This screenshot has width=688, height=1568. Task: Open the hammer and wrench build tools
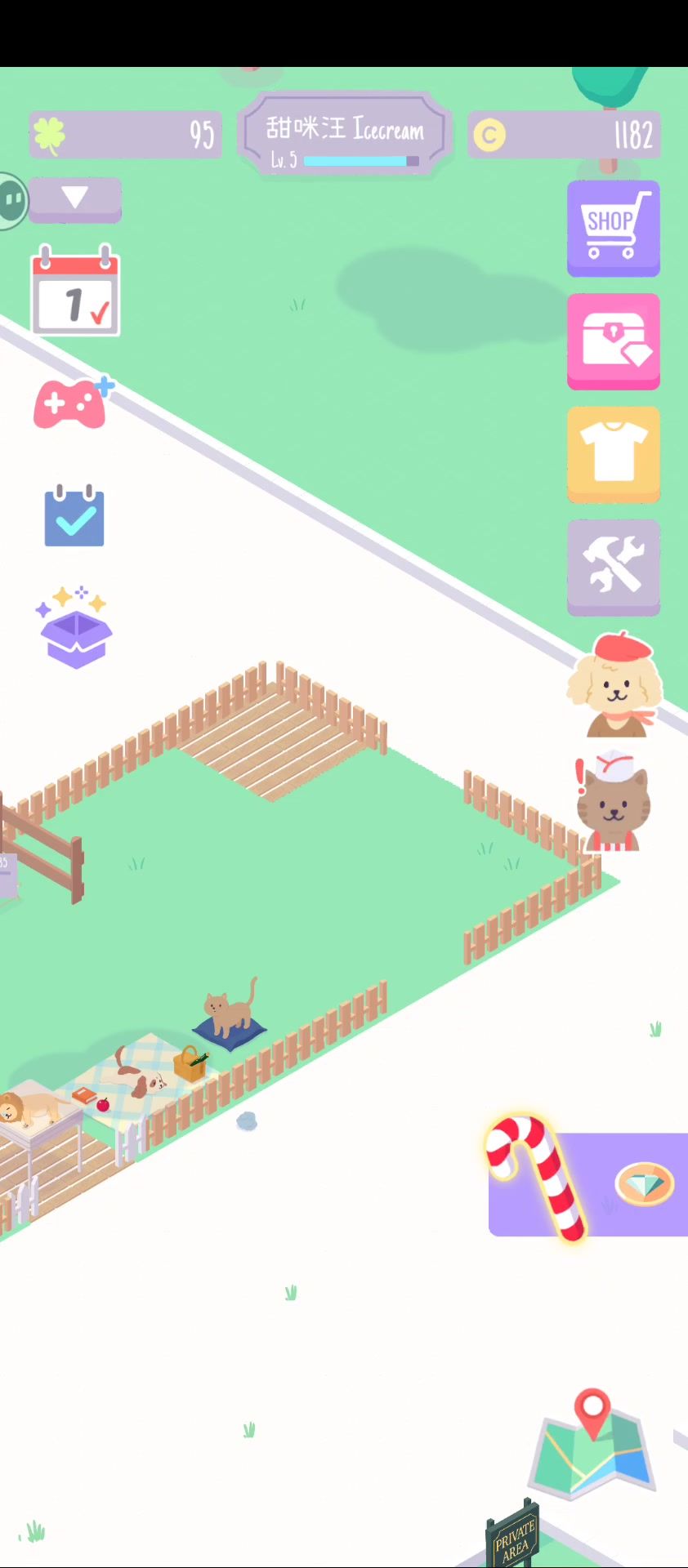pos(613,566)
